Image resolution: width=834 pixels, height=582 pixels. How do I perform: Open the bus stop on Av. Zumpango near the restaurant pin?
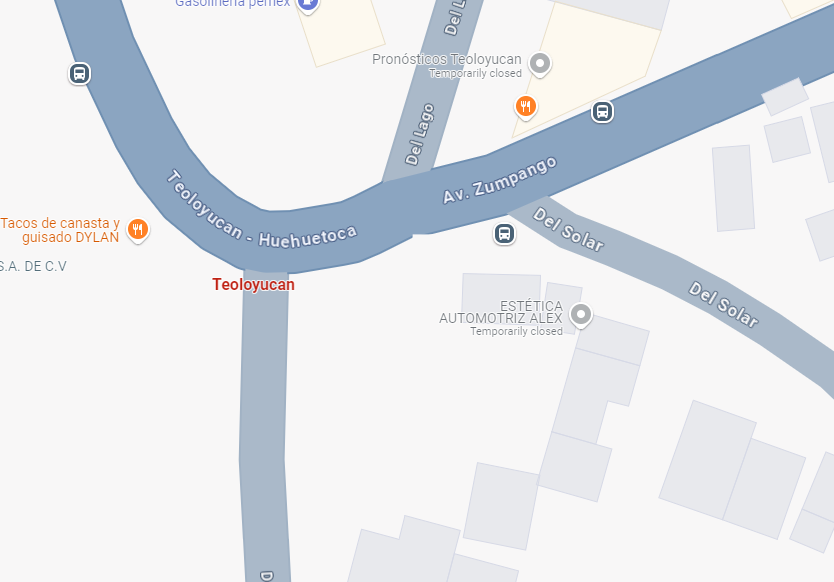click(602, 112)
